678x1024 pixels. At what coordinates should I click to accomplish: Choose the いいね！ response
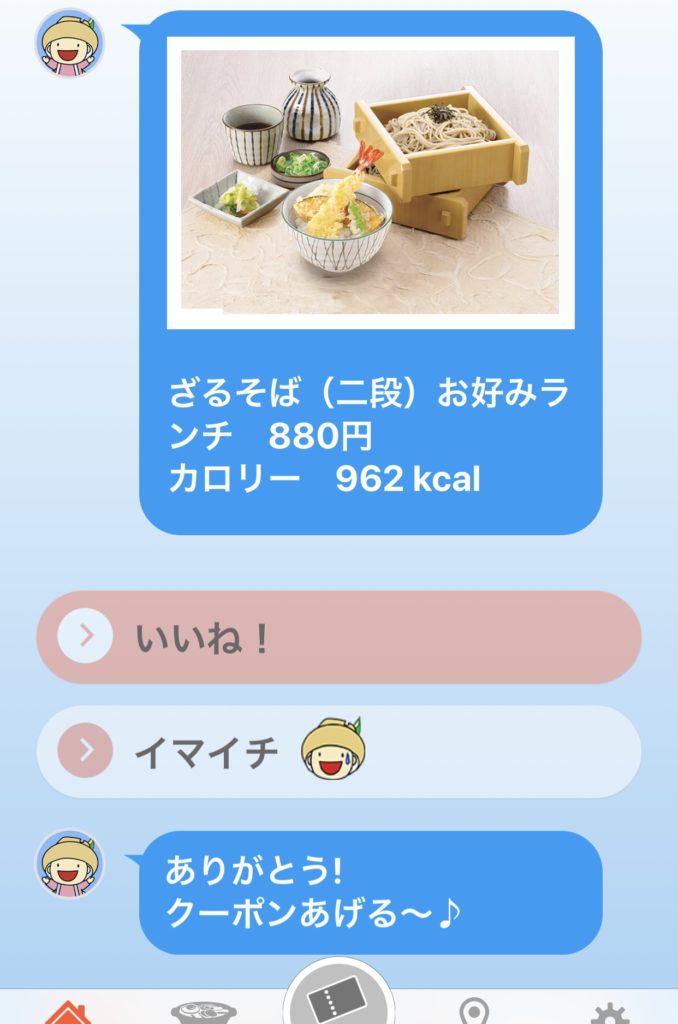point(338,637)
